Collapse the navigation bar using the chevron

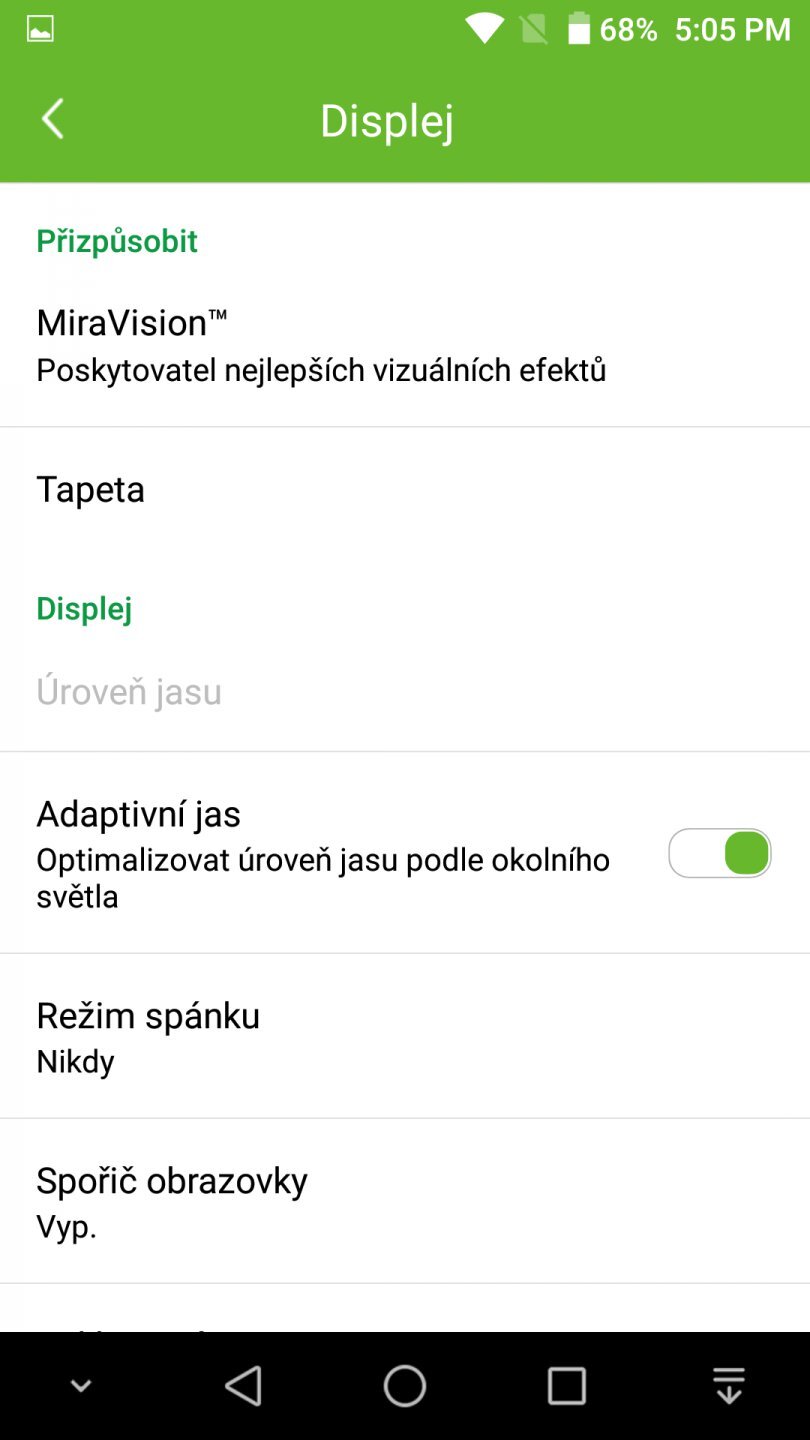[x=80, y=1385]
